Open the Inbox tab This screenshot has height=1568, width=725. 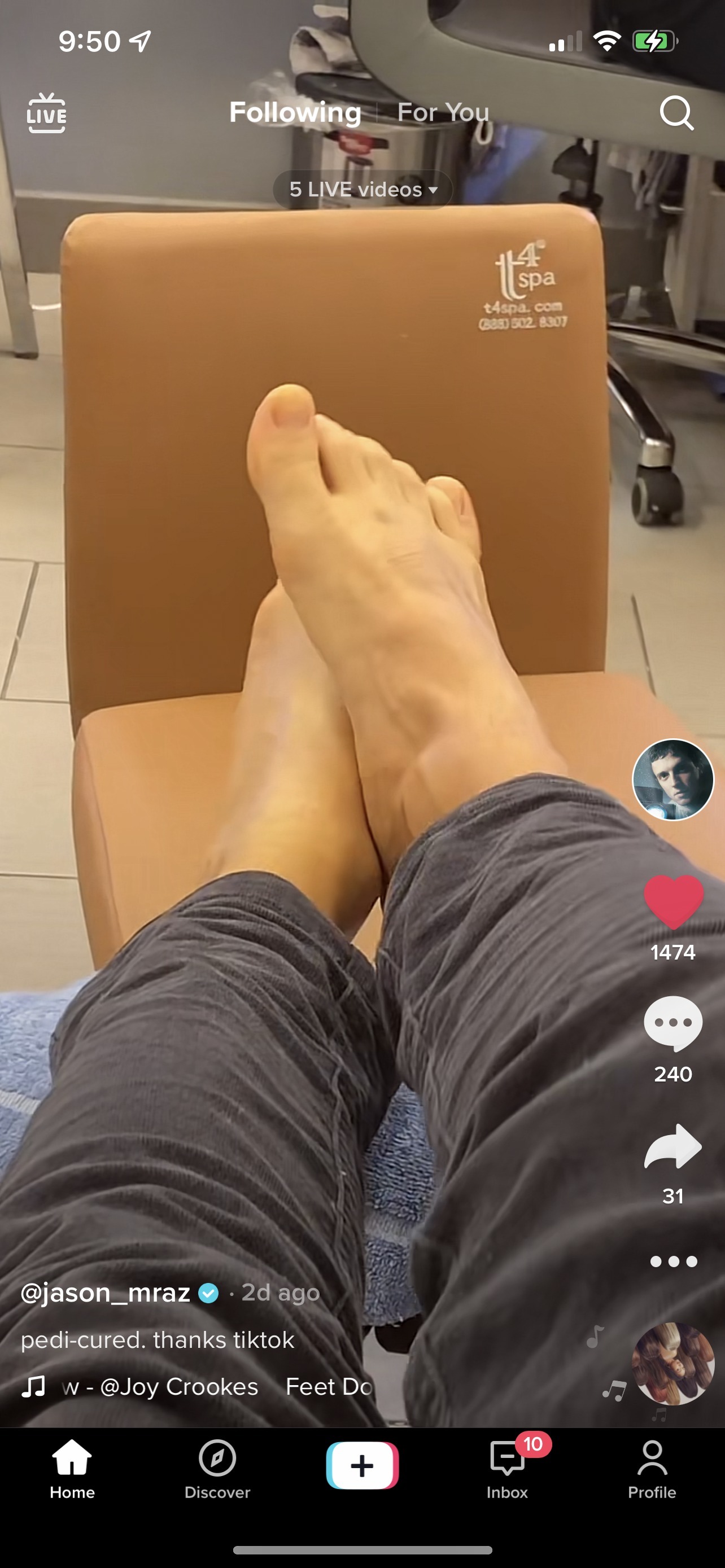coord(507,1469)
